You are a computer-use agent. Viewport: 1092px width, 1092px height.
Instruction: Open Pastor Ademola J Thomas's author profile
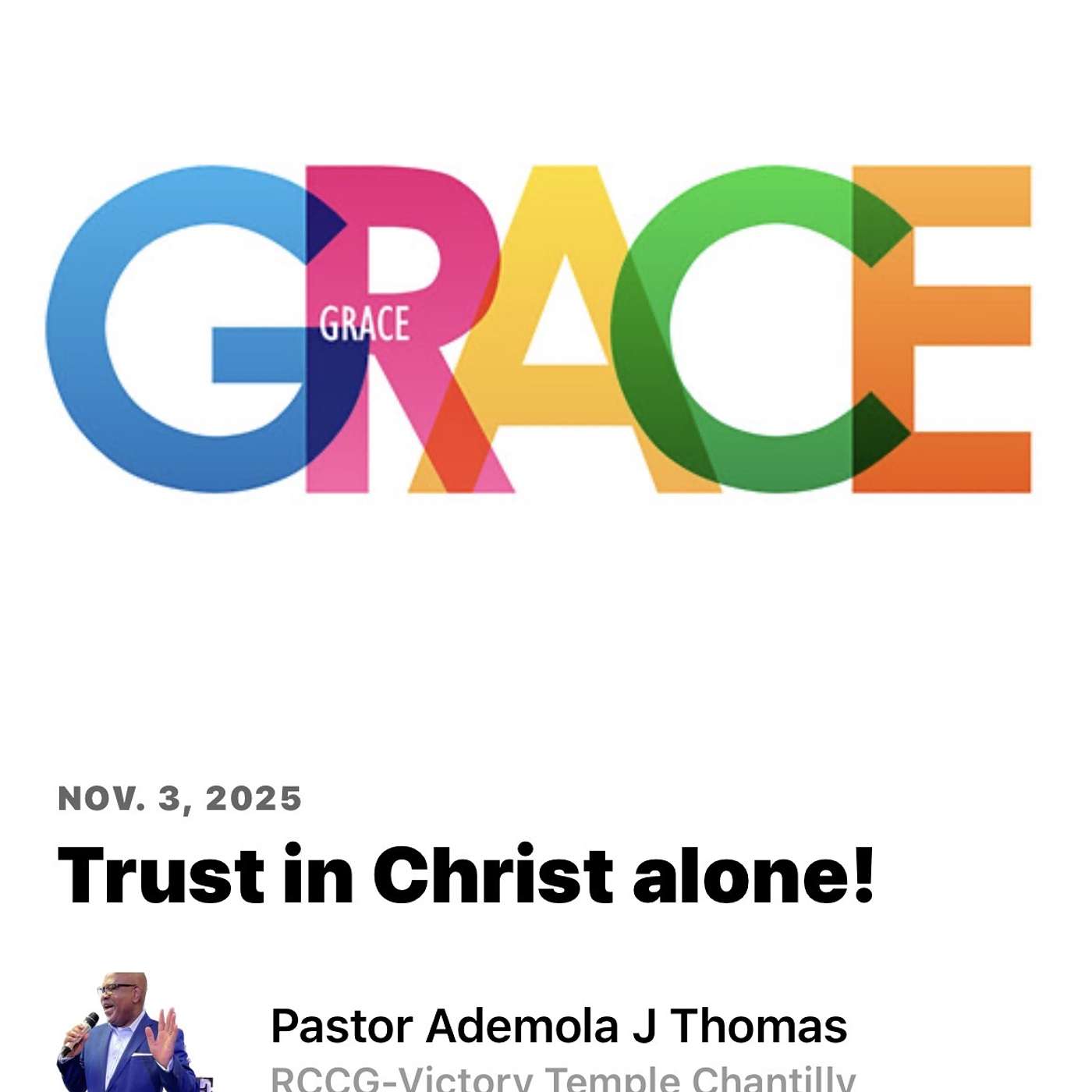558,1025
